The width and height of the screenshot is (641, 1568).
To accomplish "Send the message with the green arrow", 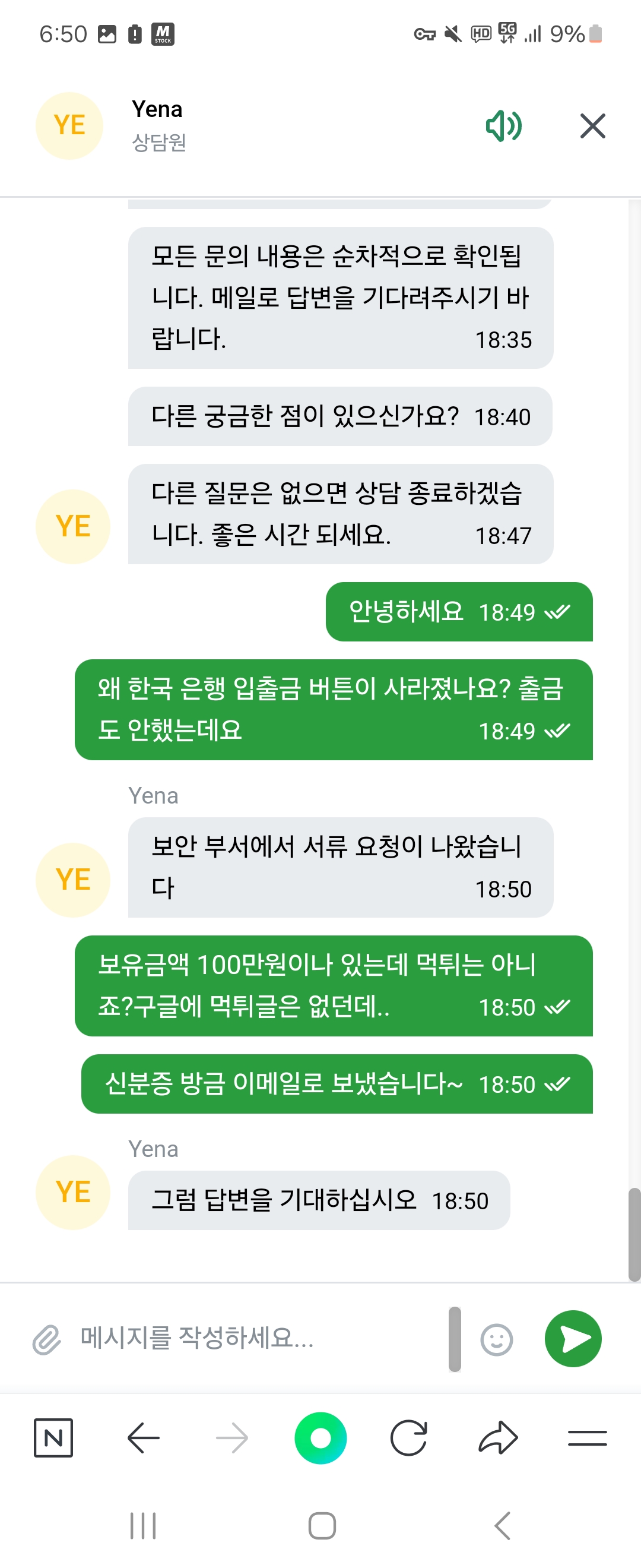I will pyautogui.click(x=573, y=1339).
